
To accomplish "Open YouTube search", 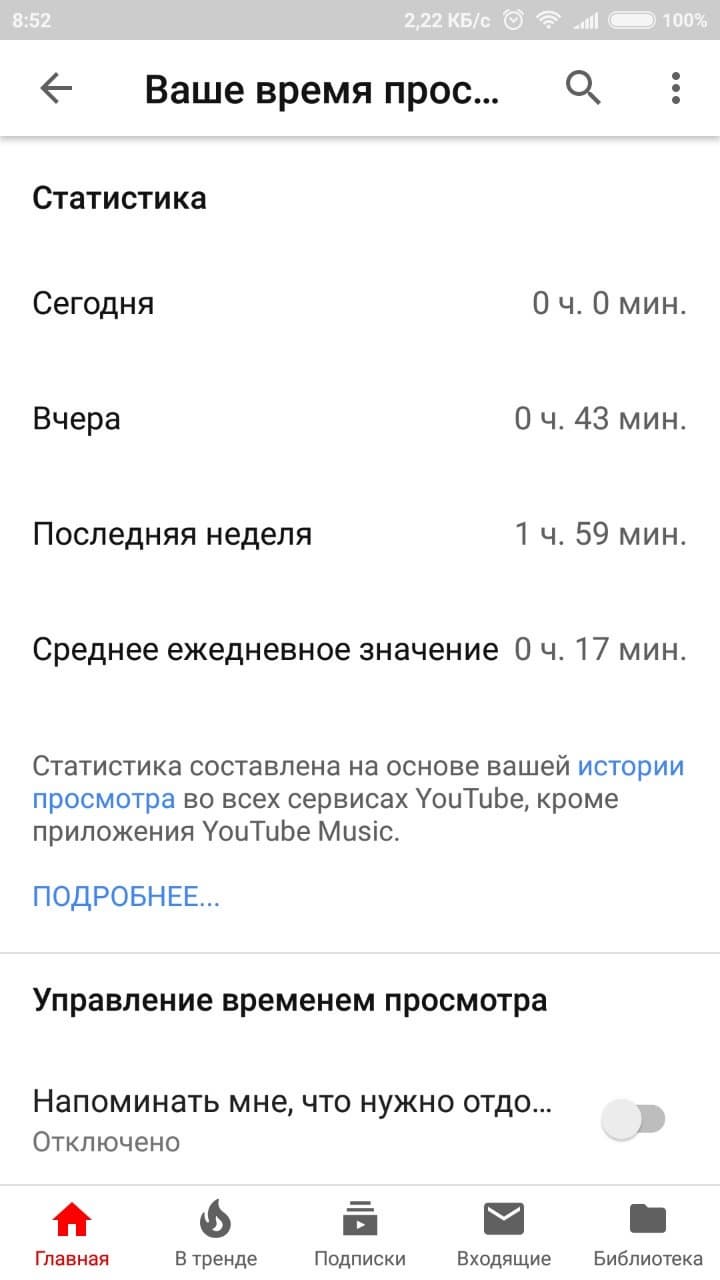I will 584,88.
